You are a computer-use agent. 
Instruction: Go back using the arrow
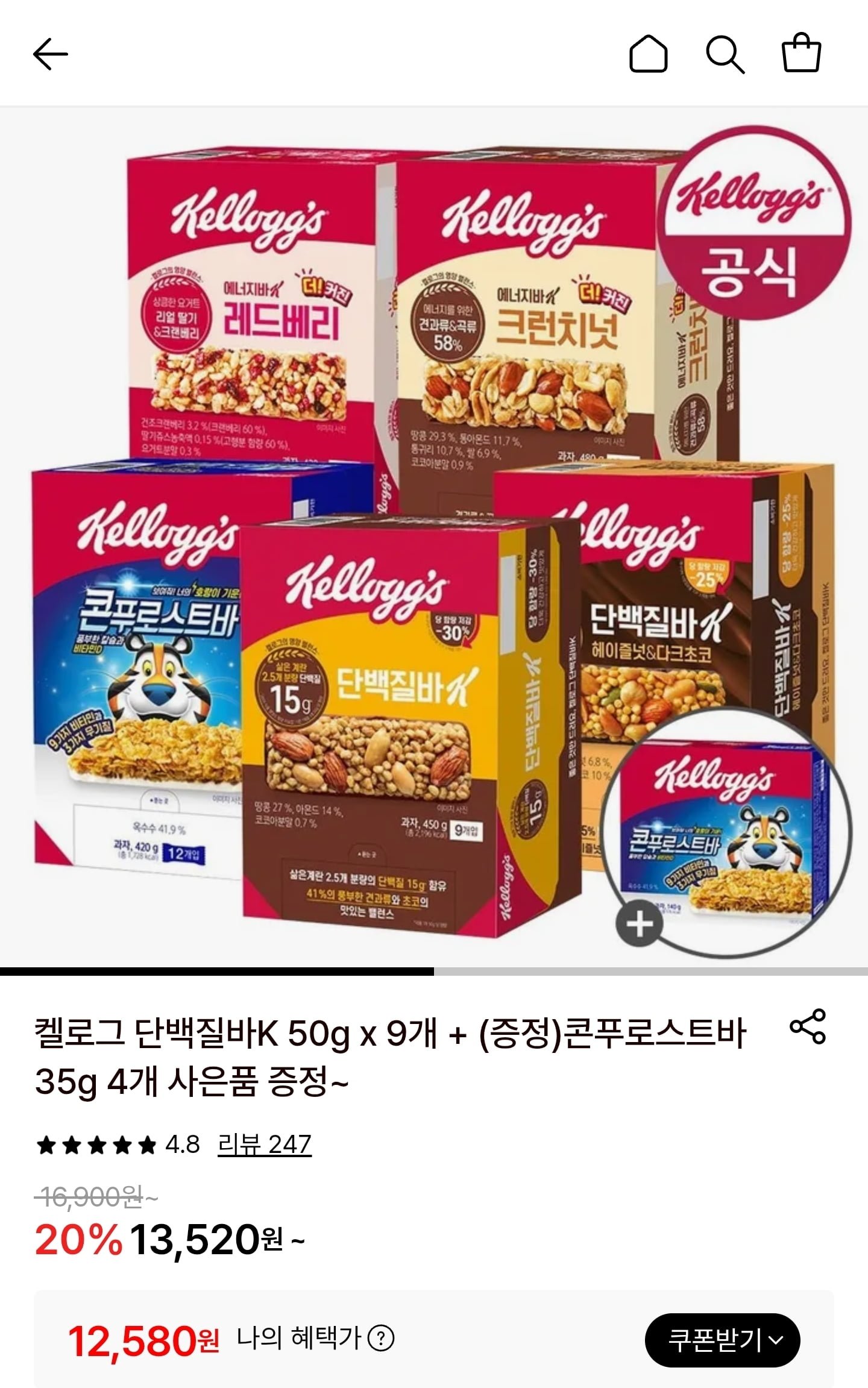coord(51,54)
